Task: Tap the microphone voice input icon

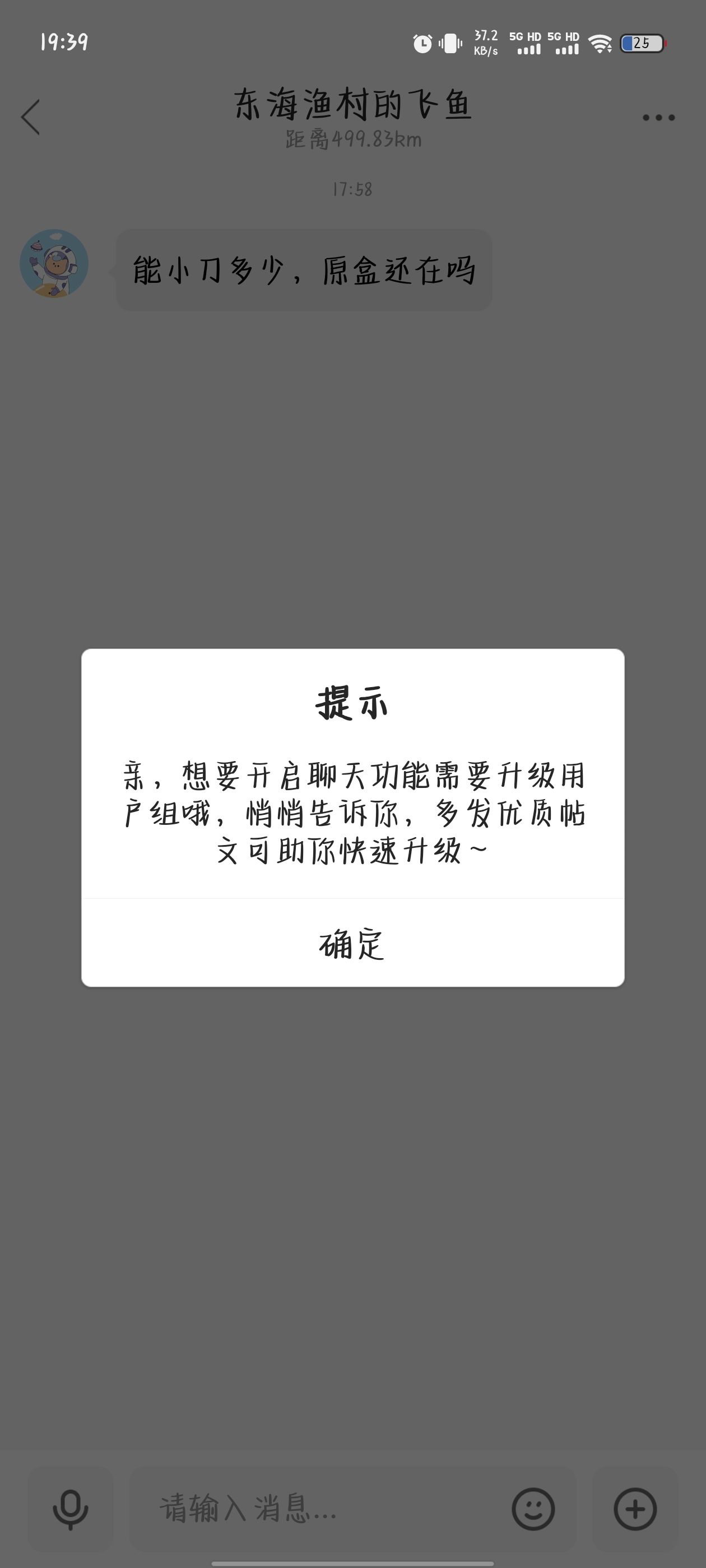Action: pyautogui.click(x=71, y=1509)
